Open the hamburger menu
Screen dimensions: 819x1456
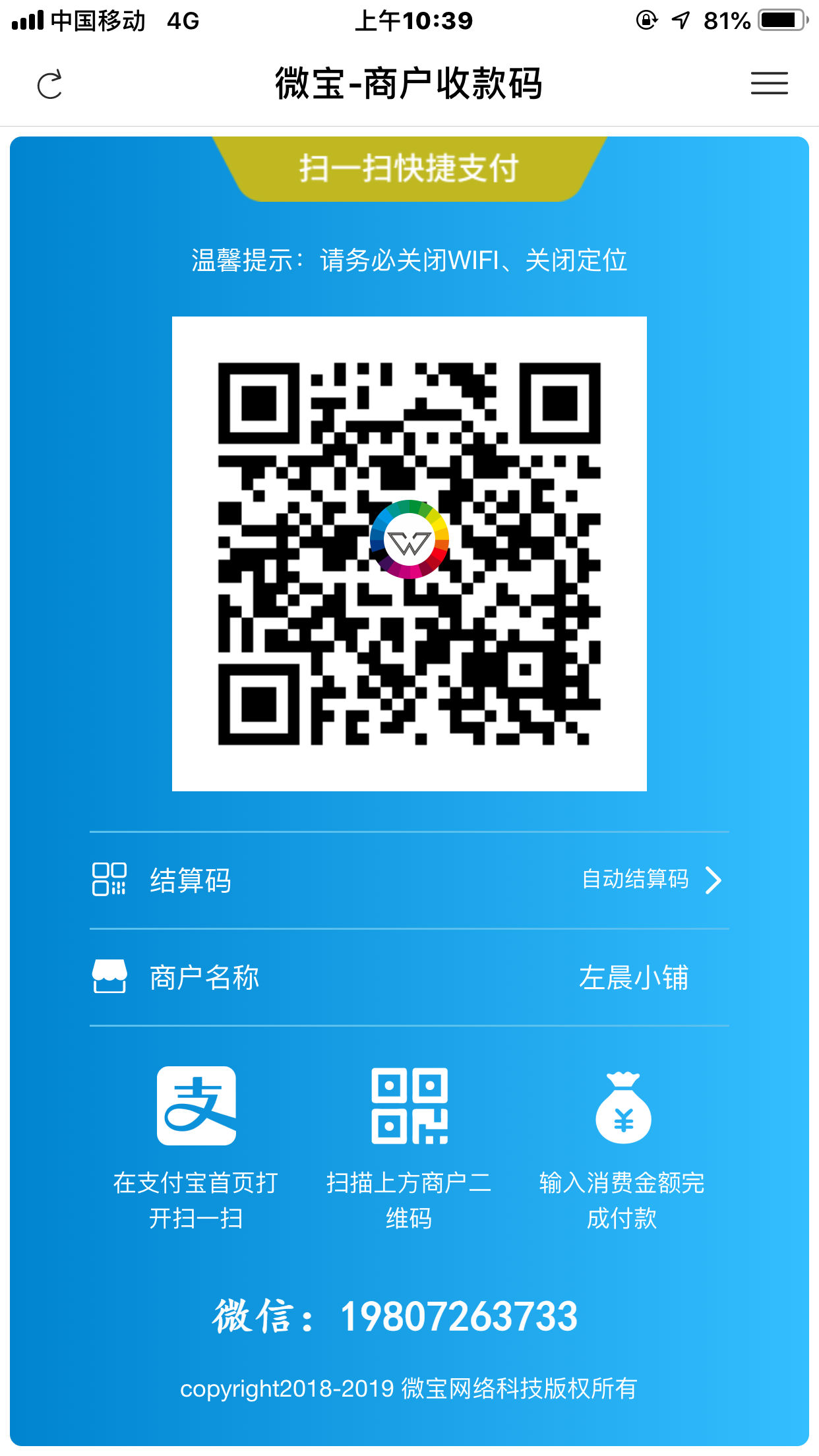(769, 84)
